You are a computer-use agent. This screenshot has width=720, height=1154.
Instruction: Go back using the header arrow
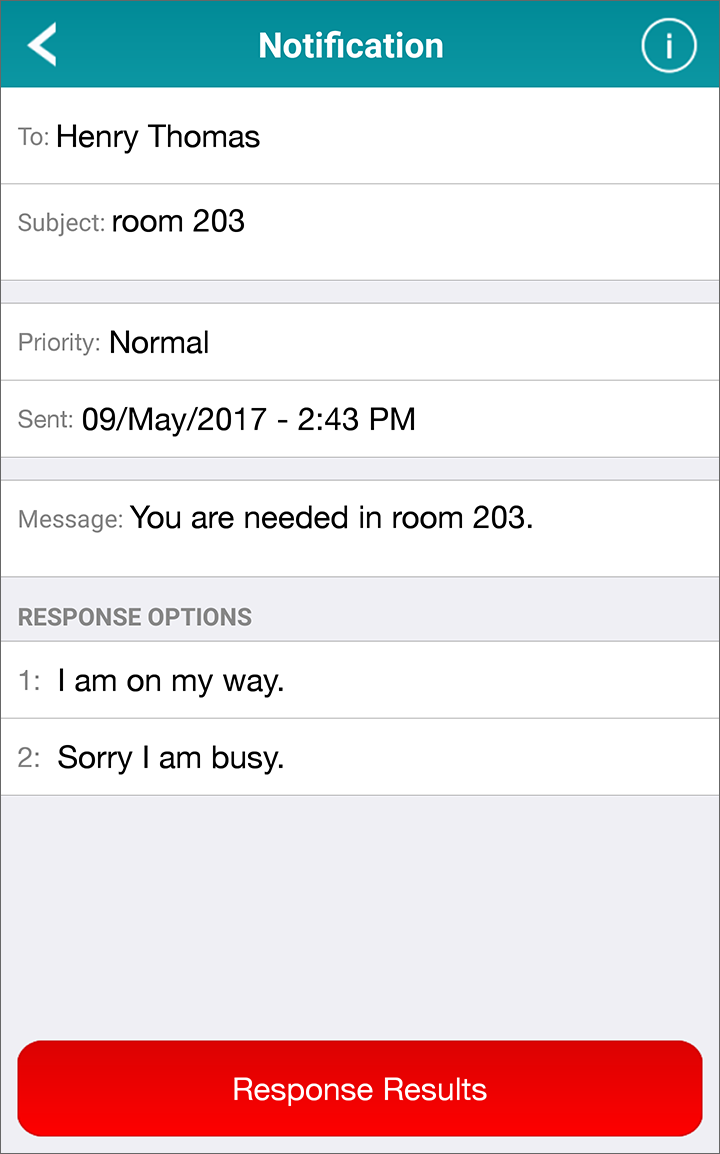[x=42, y=45]
